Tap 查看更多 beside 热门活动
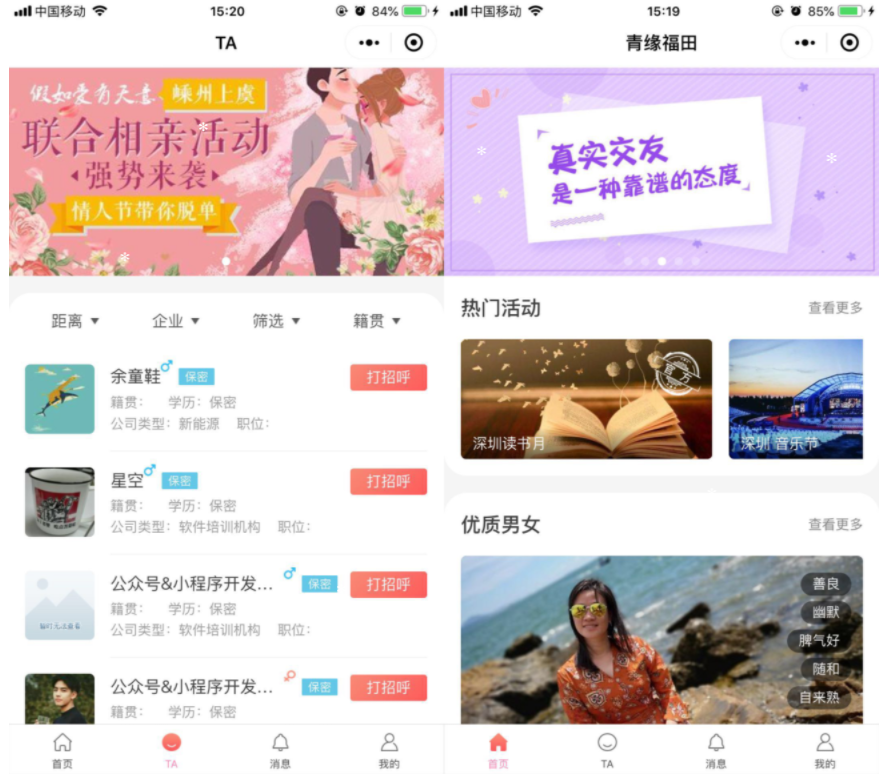 [835, 308]
